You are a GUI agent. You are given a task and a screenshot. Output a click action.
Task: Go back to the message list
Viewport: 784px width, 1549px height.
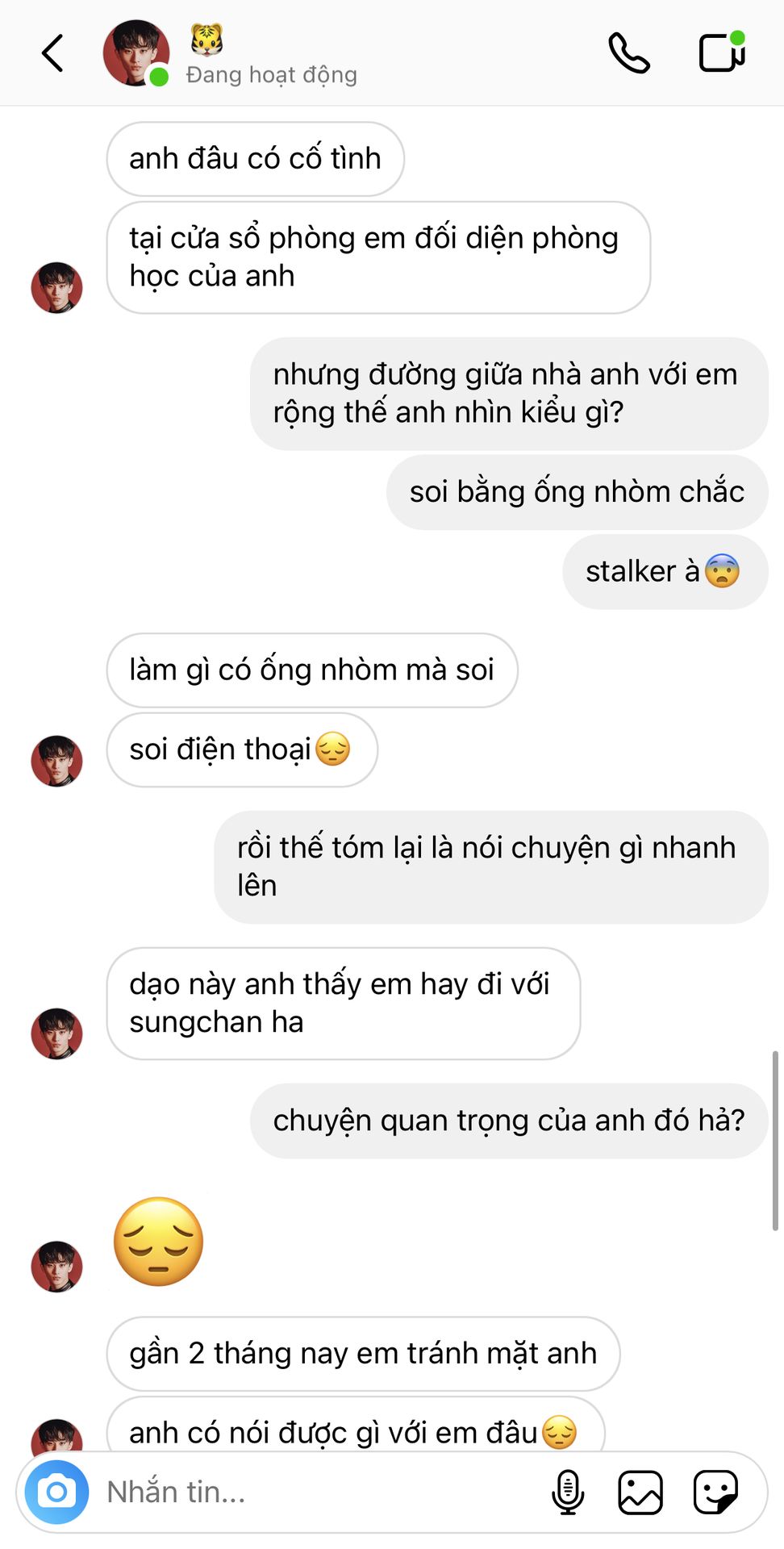point(52,54)
